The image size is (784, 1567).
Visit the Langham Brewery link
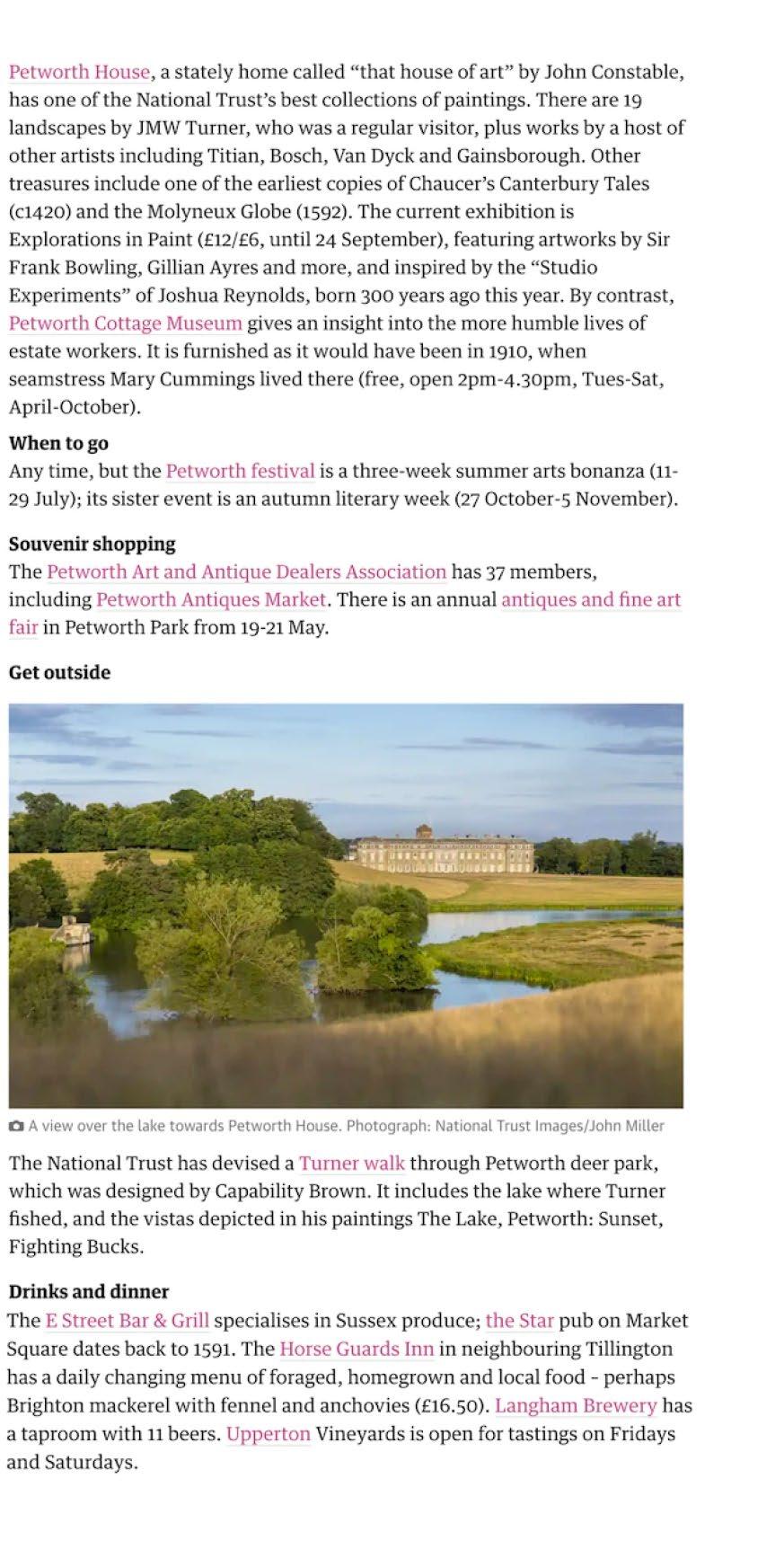576,1406
